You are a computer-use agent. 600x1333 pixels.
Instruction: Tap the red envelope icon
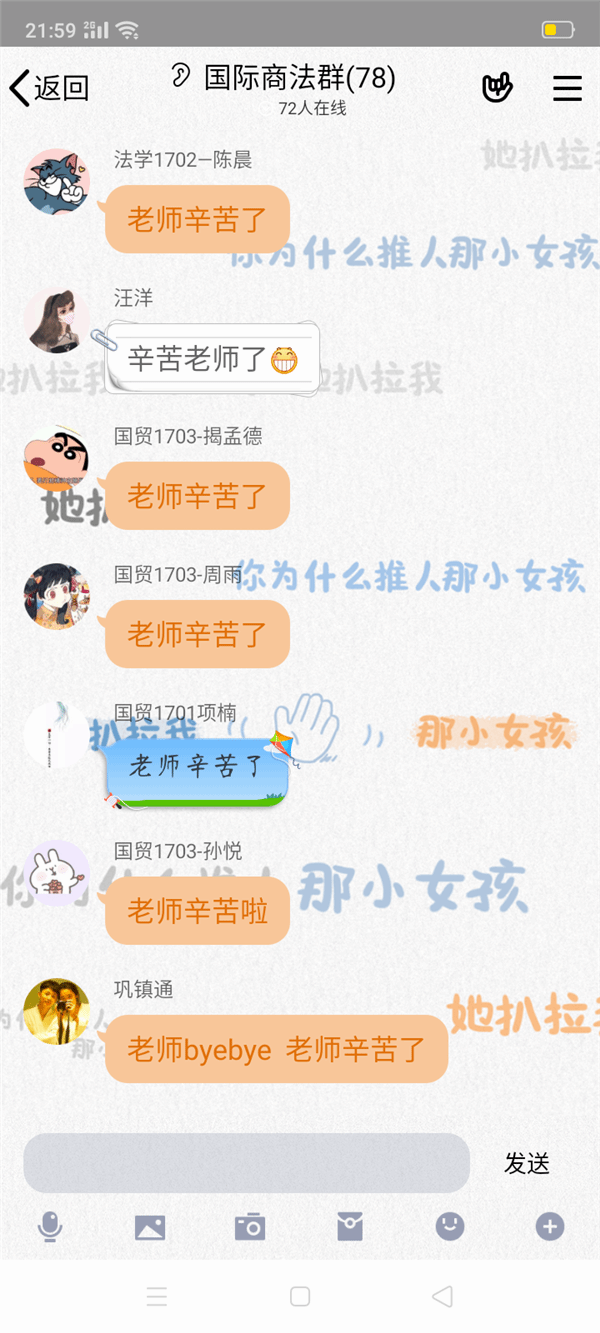[x=350, y=1226]
